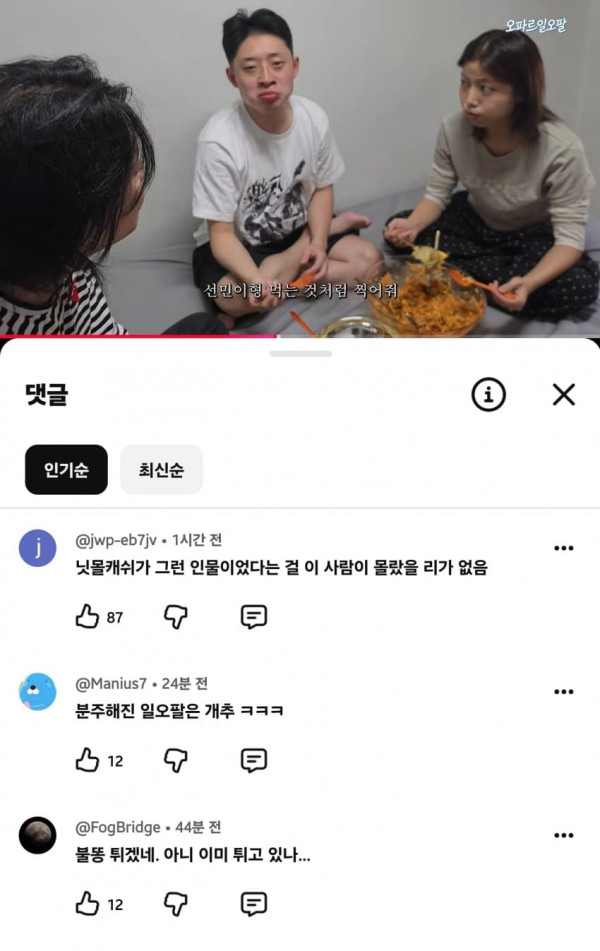
Task: Reply to @Manius7's comment
Action: (x=254, y=761)
